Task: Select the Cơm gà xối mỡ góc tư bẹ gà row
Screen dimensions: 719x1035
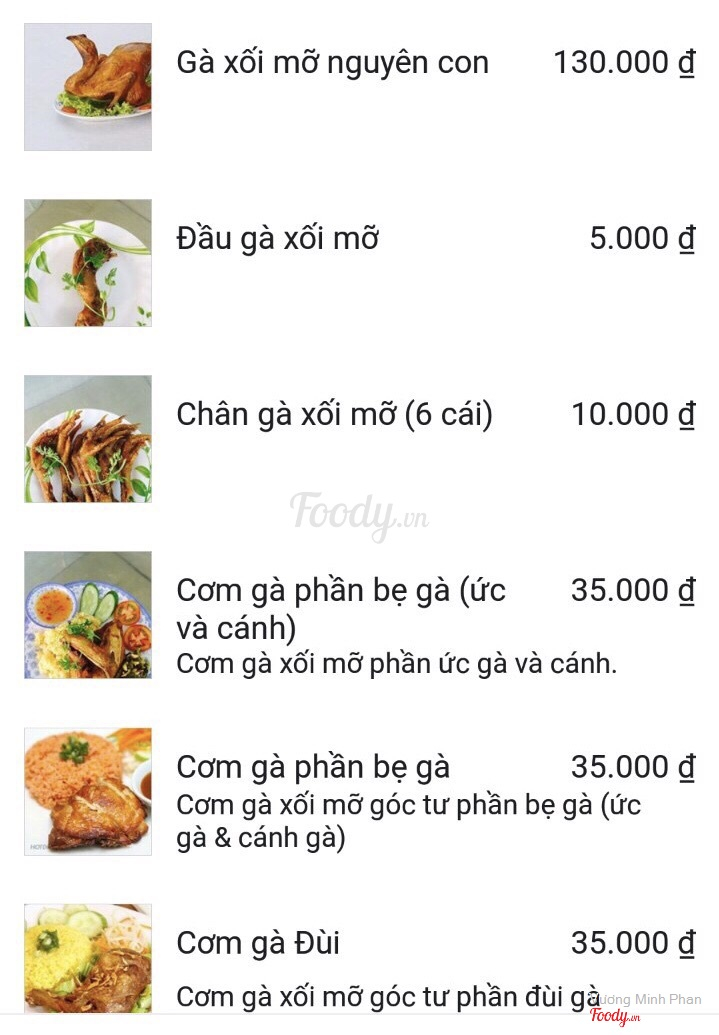Action: [313, 768]
